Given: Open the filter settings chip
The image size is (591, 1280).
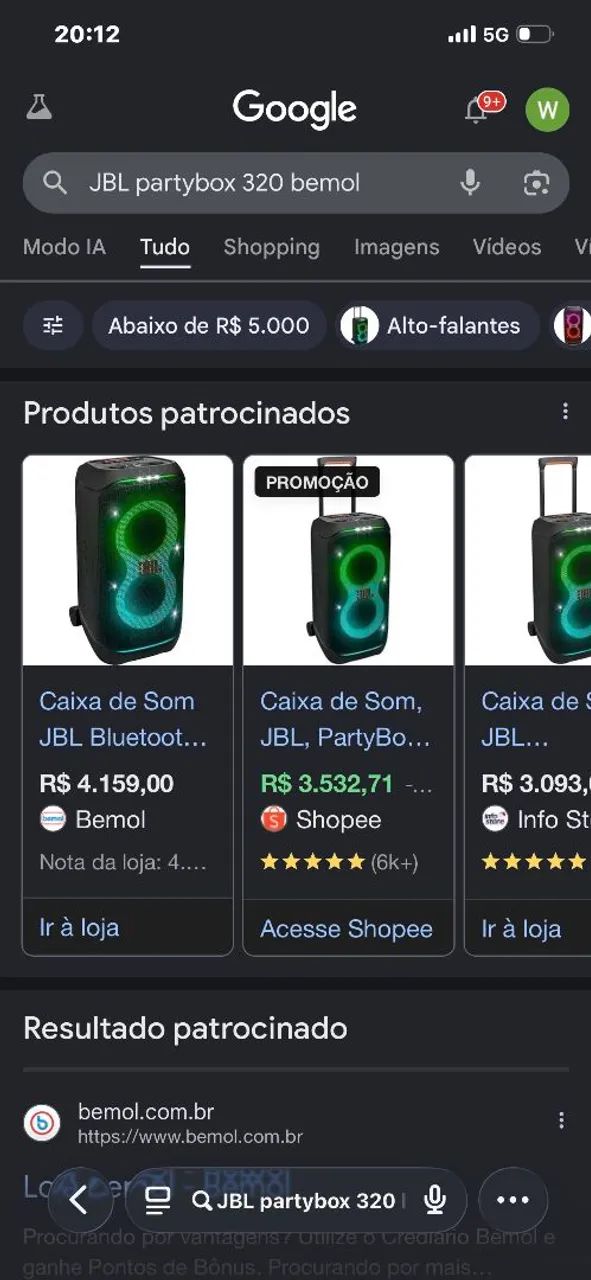Looking at the screenshot, I should [x=53, y=326].
